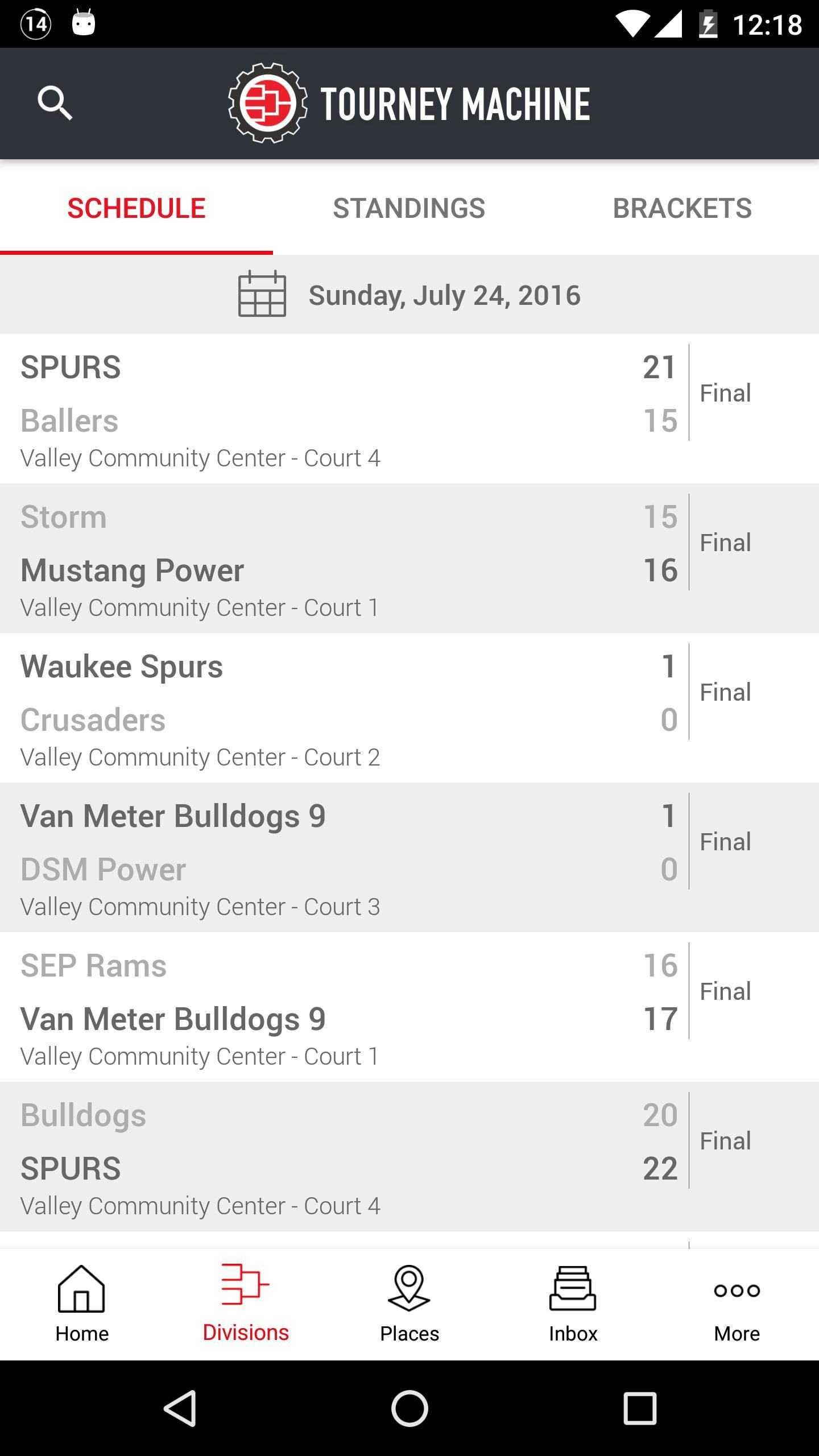The width and height of the screenshot is (819, 1456).
Task: Select the Divisions tab
Action: 246,1304
